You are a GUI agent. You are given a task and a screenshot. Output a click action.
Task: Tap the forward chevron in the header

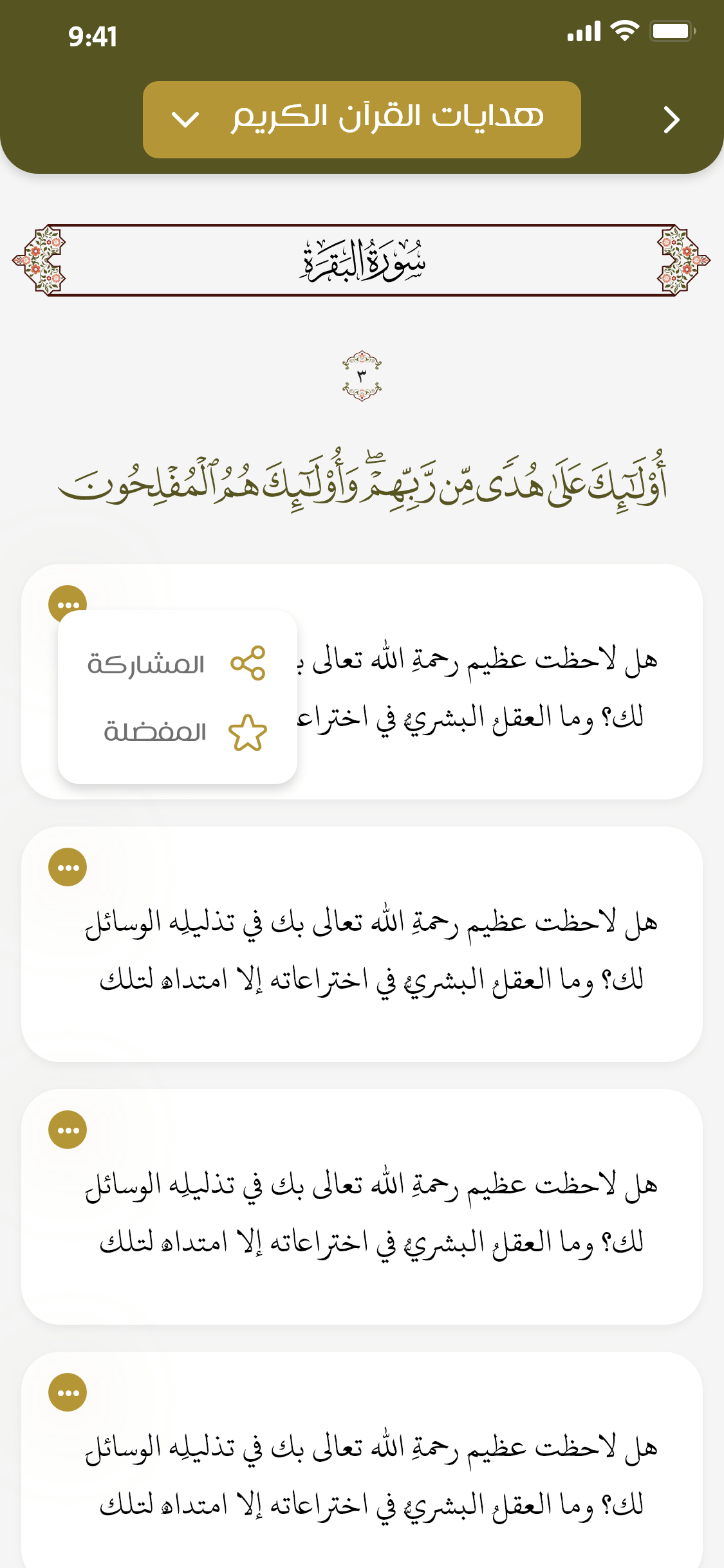pyautogui.click(x=671, y=120)
